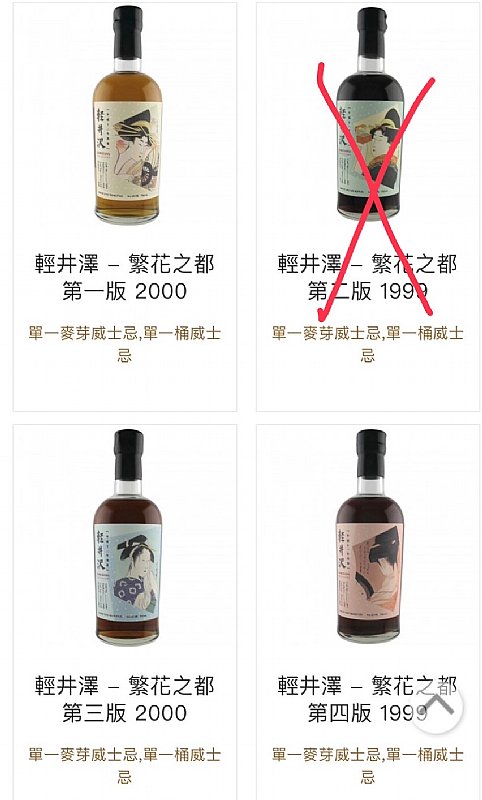
Task: Tap the scroll-to-top arrow button
Action: [x=437, y=707]
